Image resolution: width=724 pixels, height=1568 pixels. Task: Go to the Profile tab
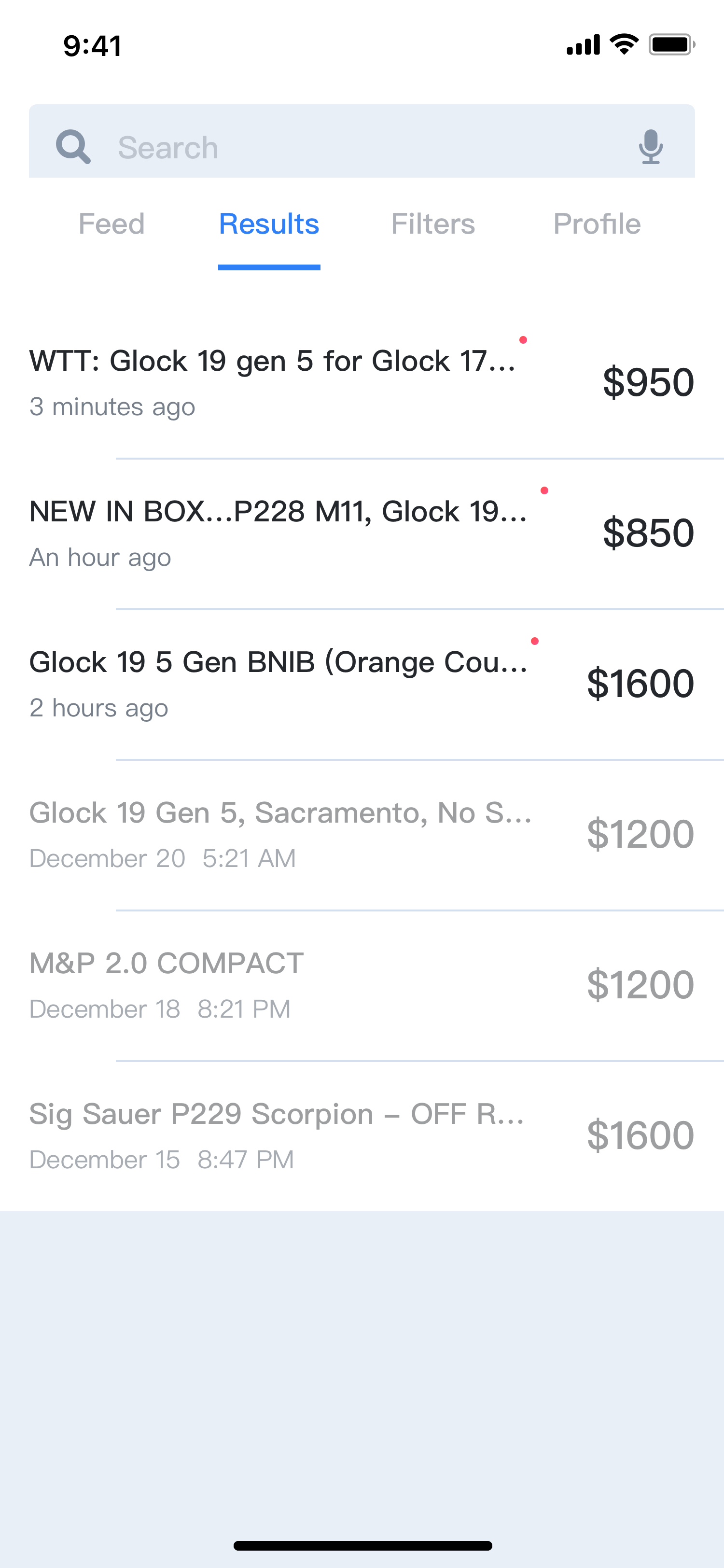tap(597, 224)
